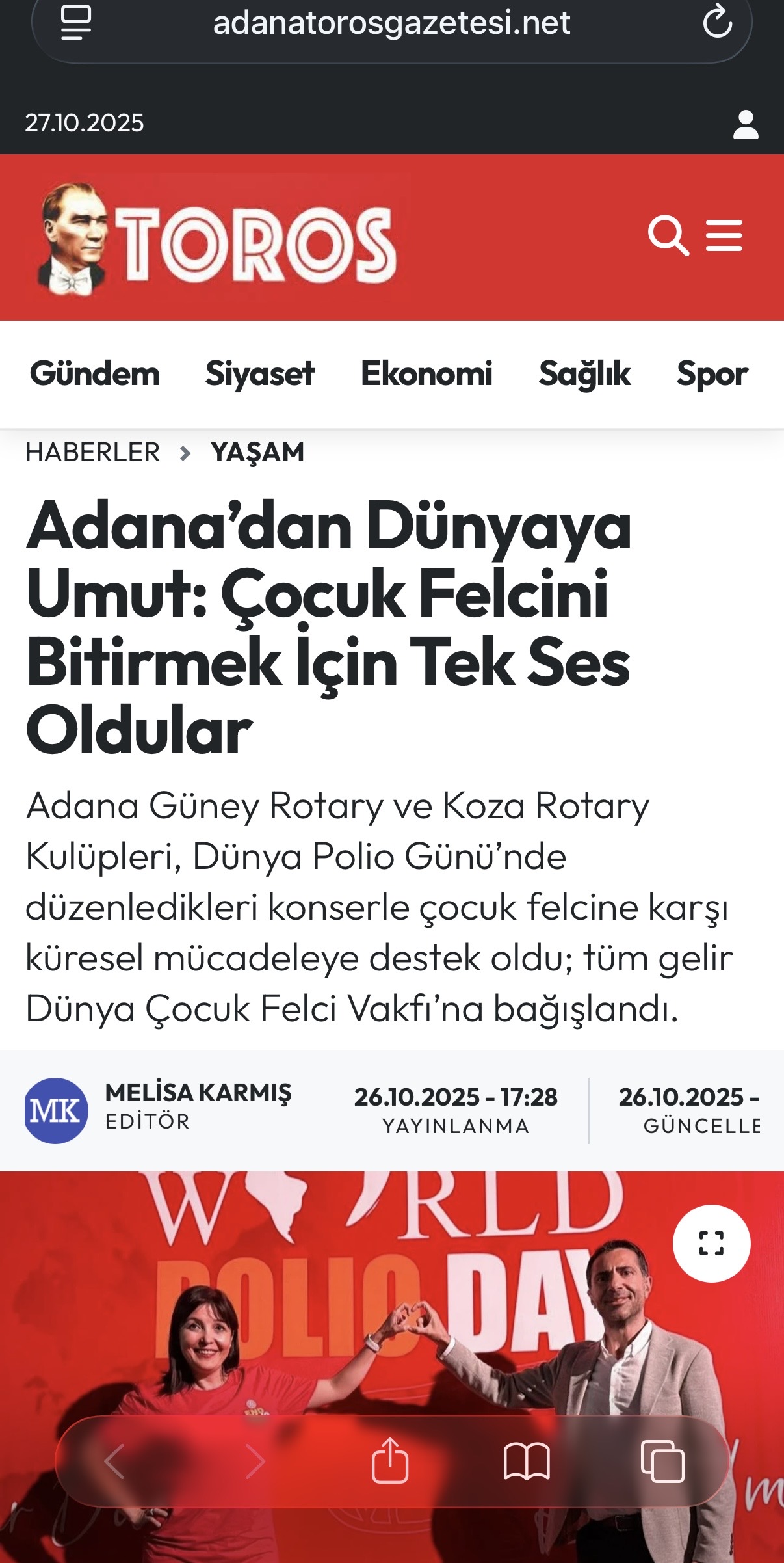Expand the article photo fullscreen
784x1563 pixels.
pos(711,1243)
